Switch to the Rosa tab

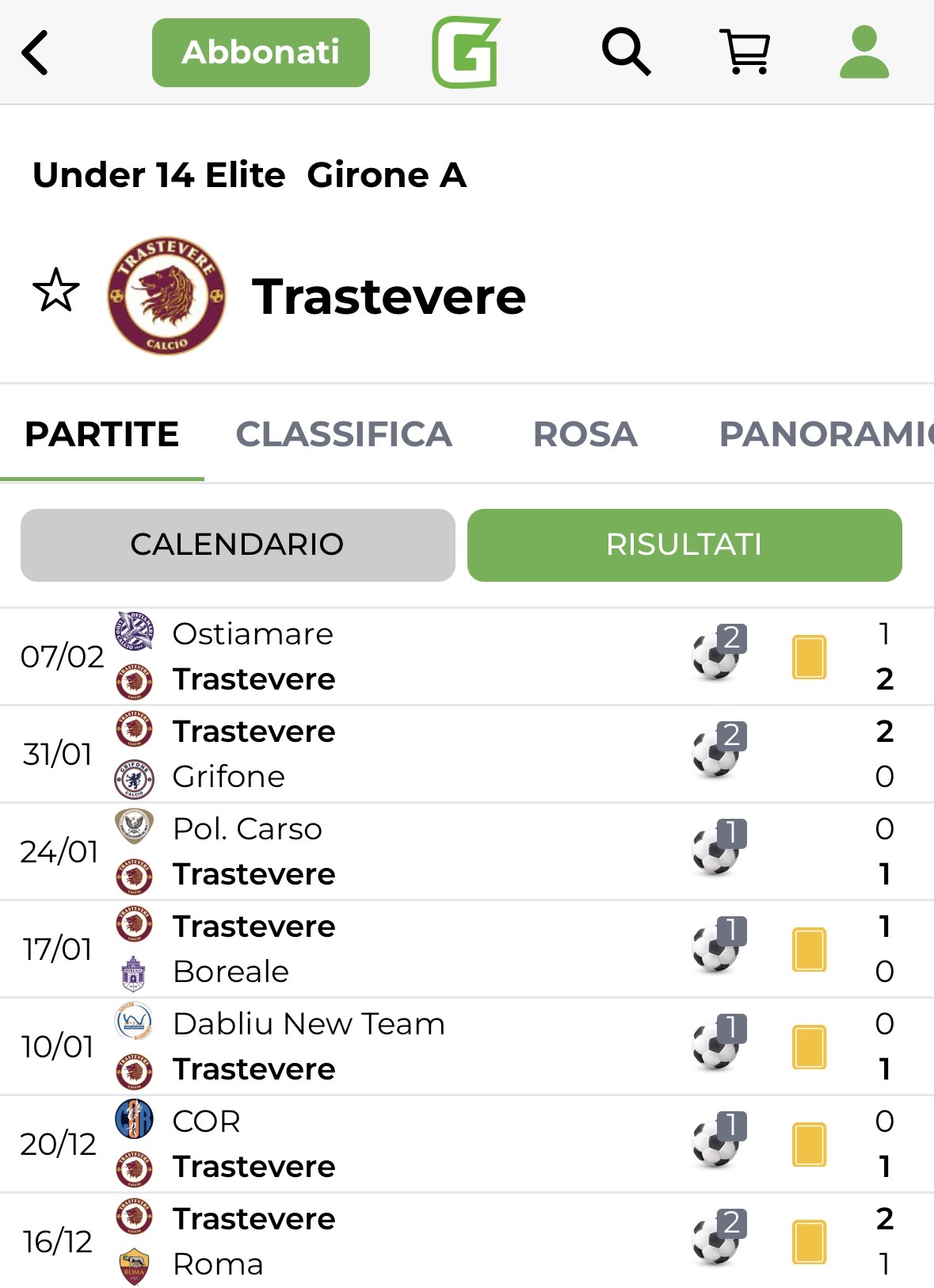(585, 434)
